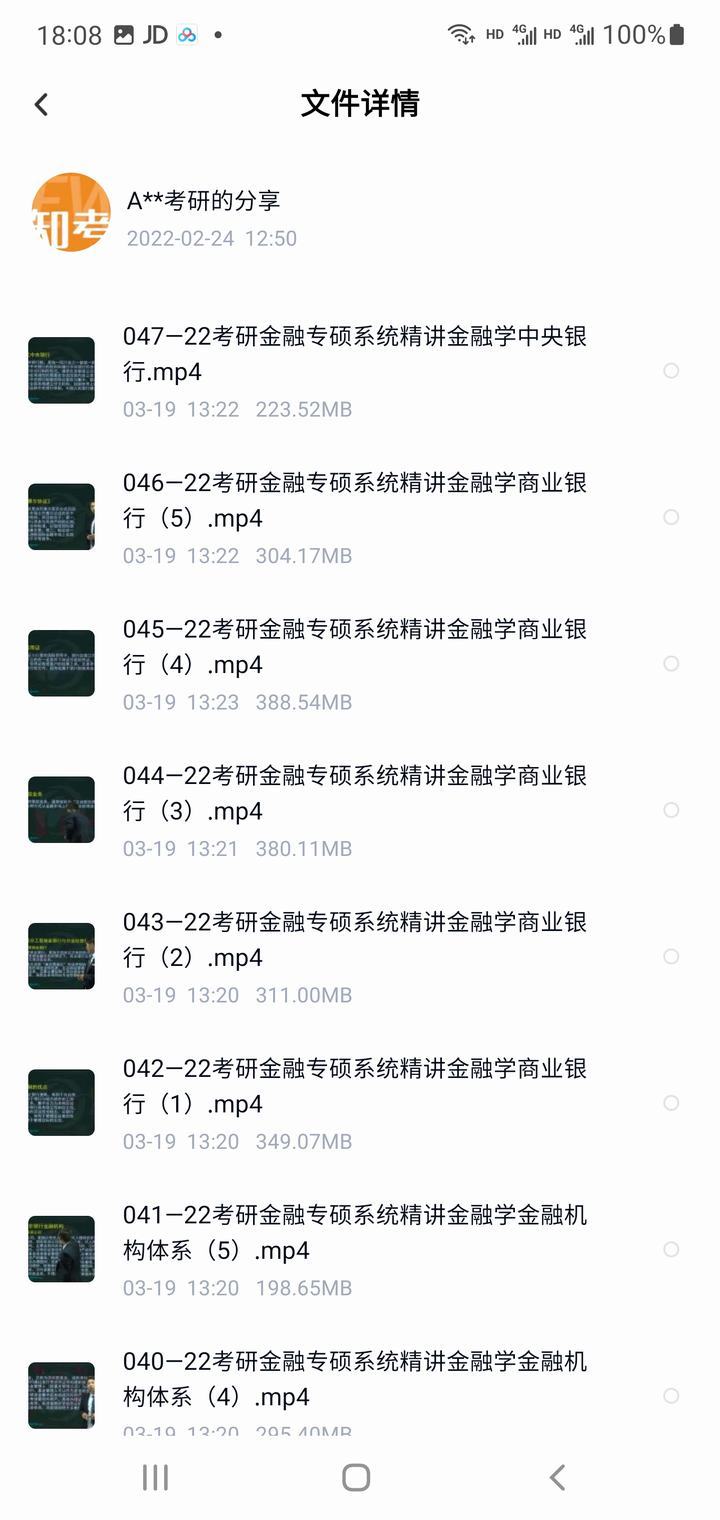Open video 046 商业银行（5）.mp4
The width and height of the screenshot is (720, 1520).
click(354, 500)
